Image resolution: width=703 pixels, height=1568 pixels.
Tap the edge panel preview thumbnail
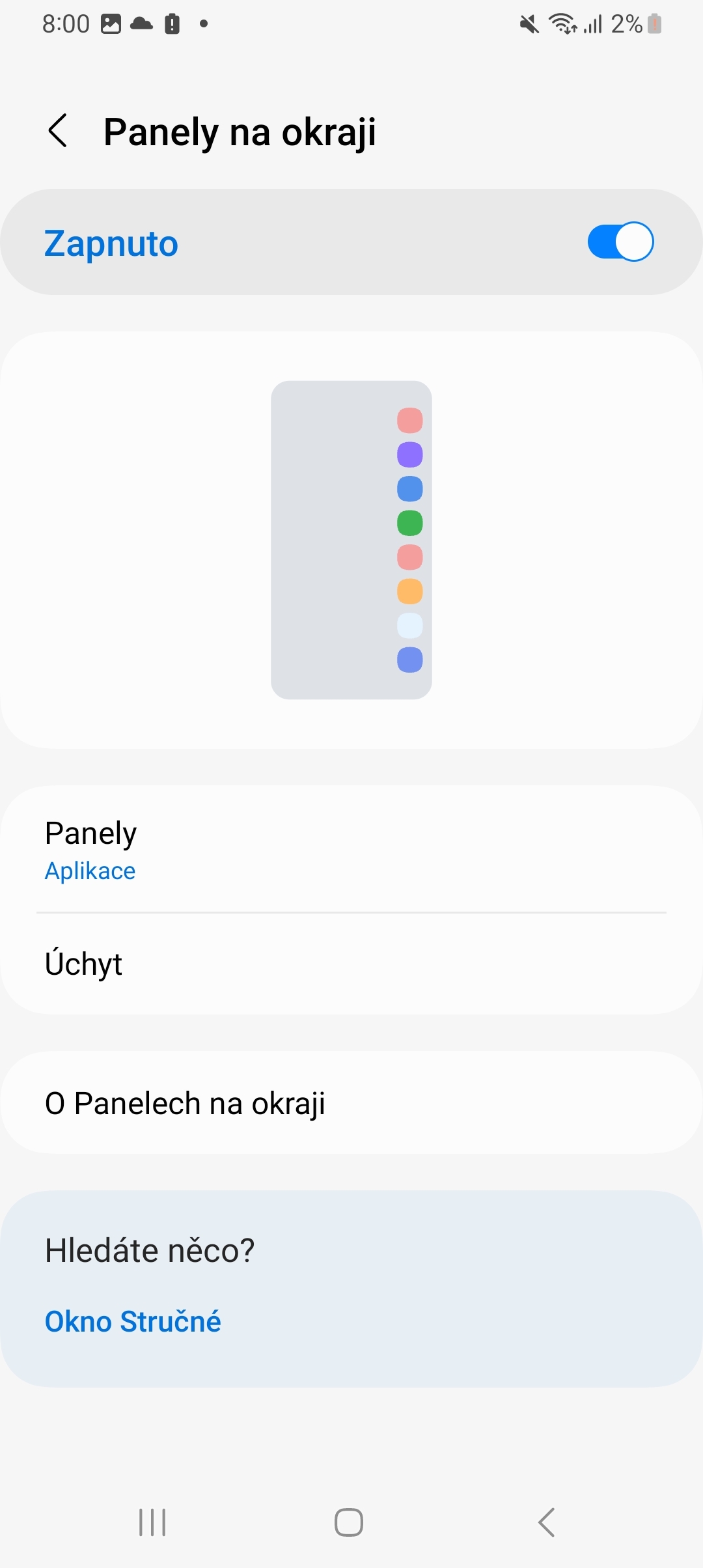tap(351, 539)
